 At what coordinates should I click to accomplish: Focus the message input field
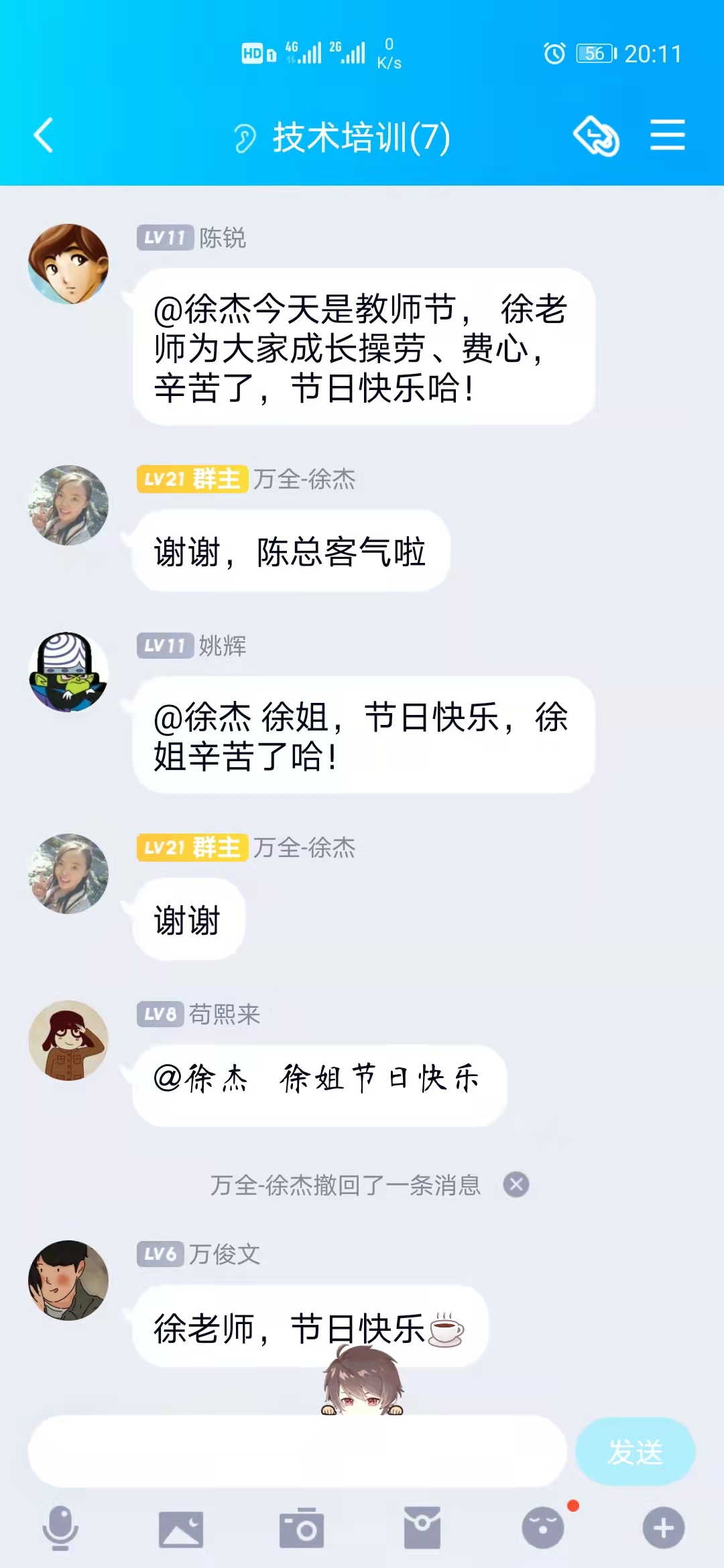297,1452
